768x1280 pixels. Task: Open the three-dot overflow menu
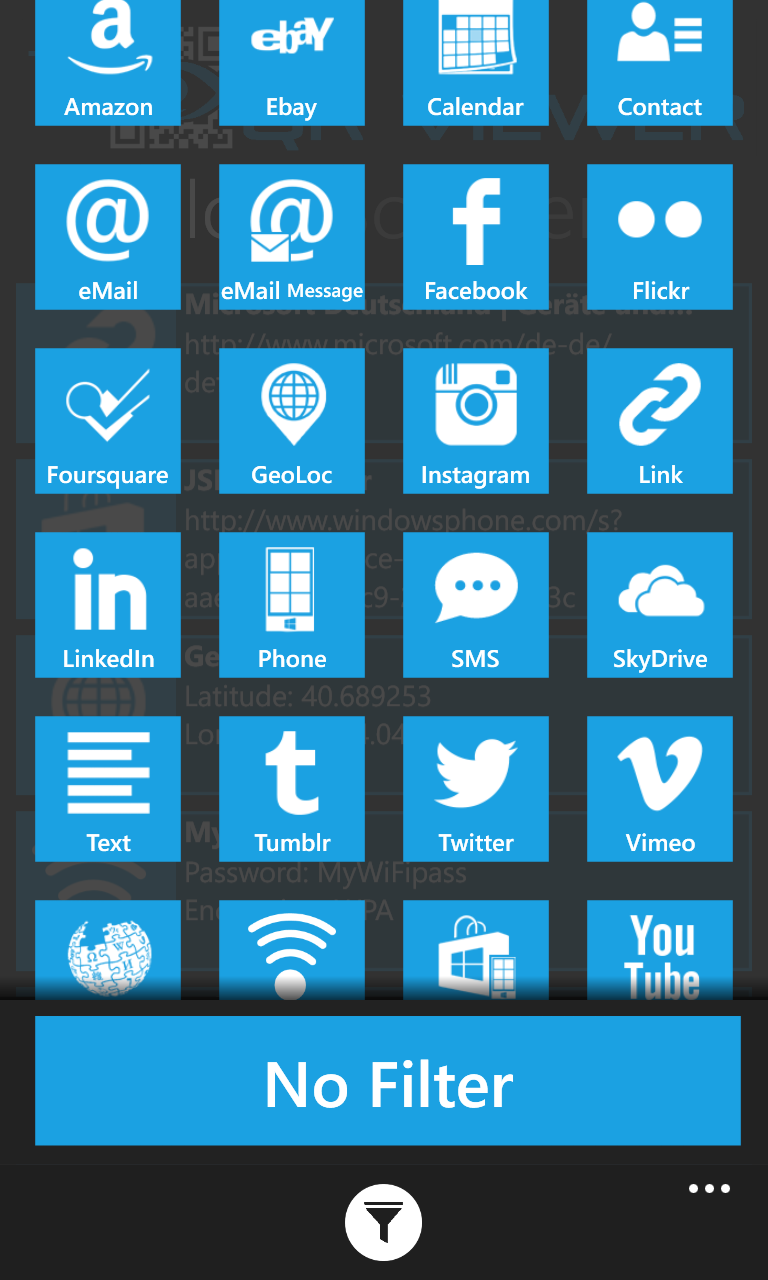(x=709, y=1189)
